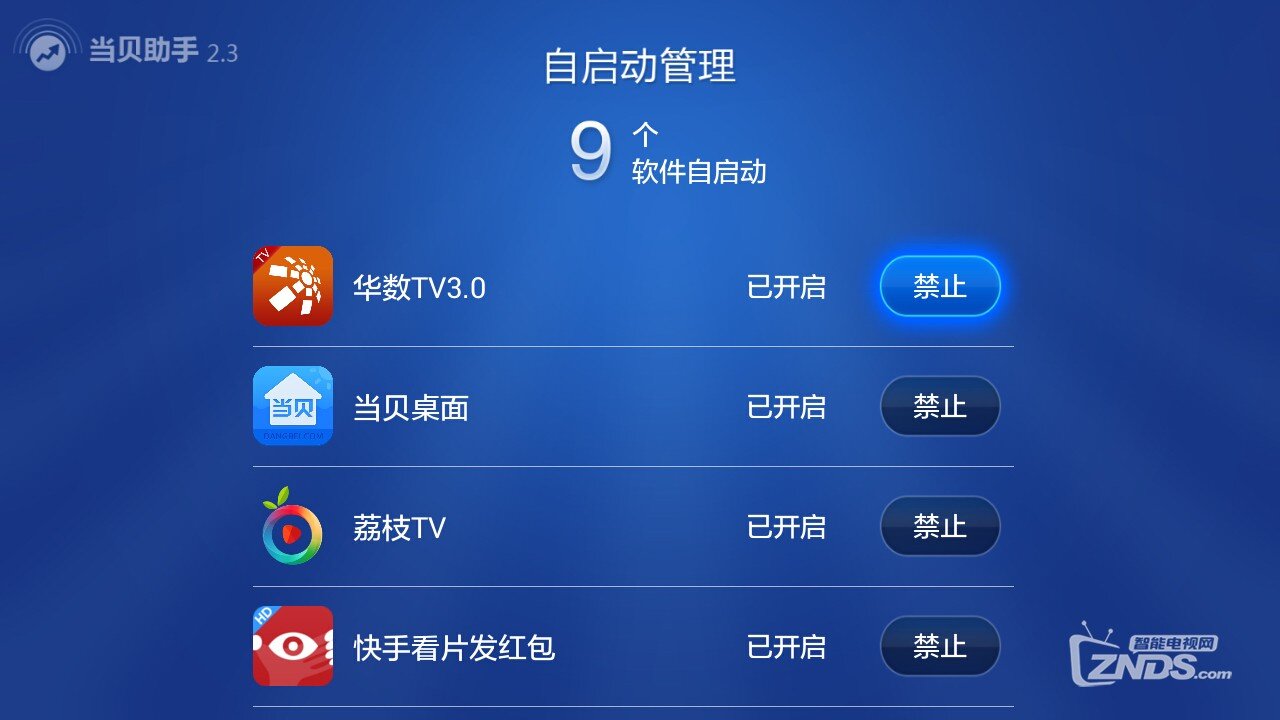Disable auto-start for 华数TV3.0
1280x720 pixels.
pos(939,286)
